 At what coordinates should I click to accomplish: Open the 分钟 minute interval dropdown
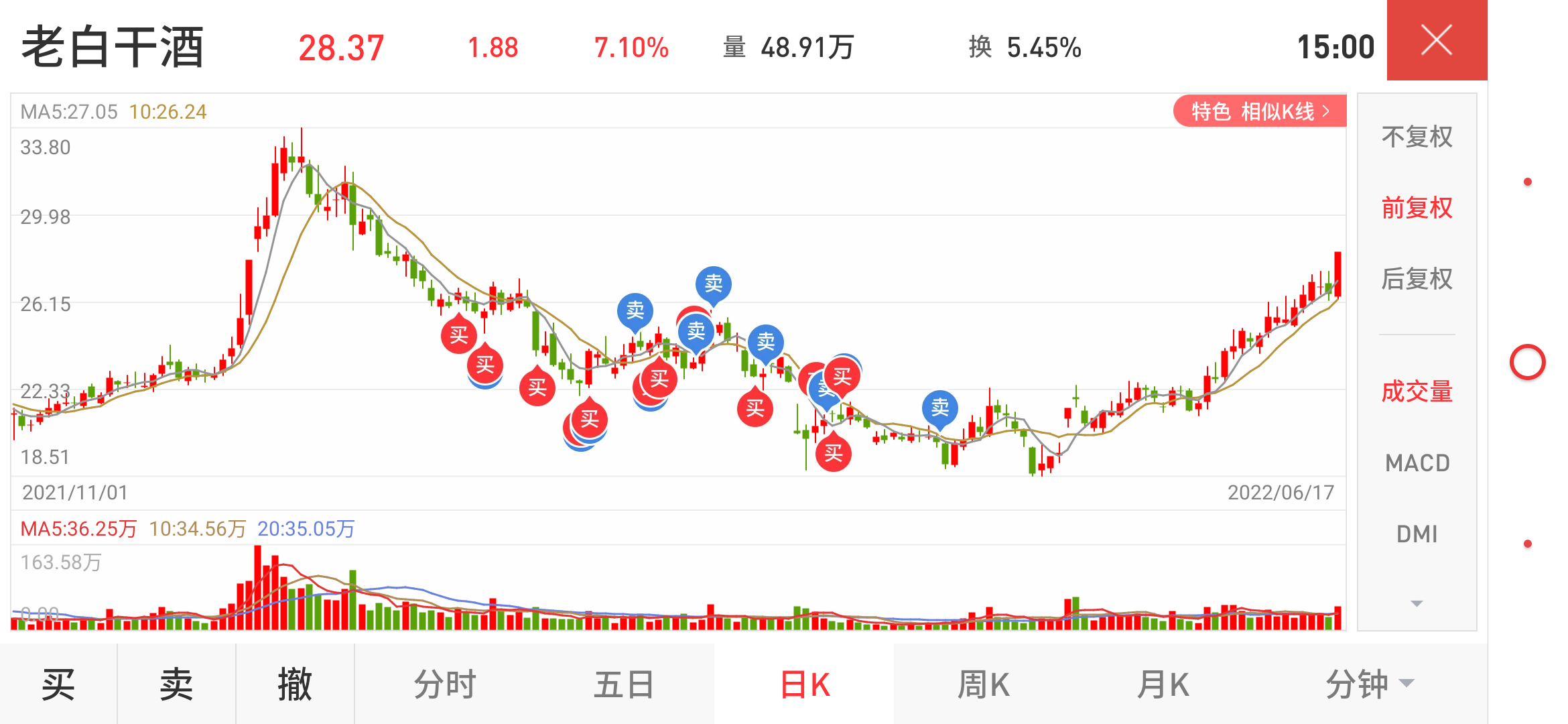tap(1367, 684)
